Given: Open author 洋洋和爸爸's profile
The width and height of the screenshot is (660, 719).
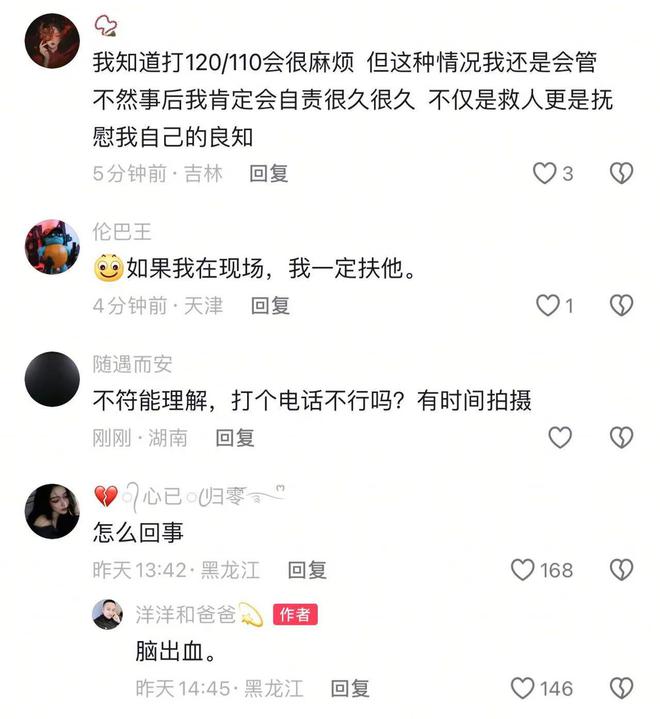Looking at the screenshot, I should pyautogui.click(x=108, y=614).
